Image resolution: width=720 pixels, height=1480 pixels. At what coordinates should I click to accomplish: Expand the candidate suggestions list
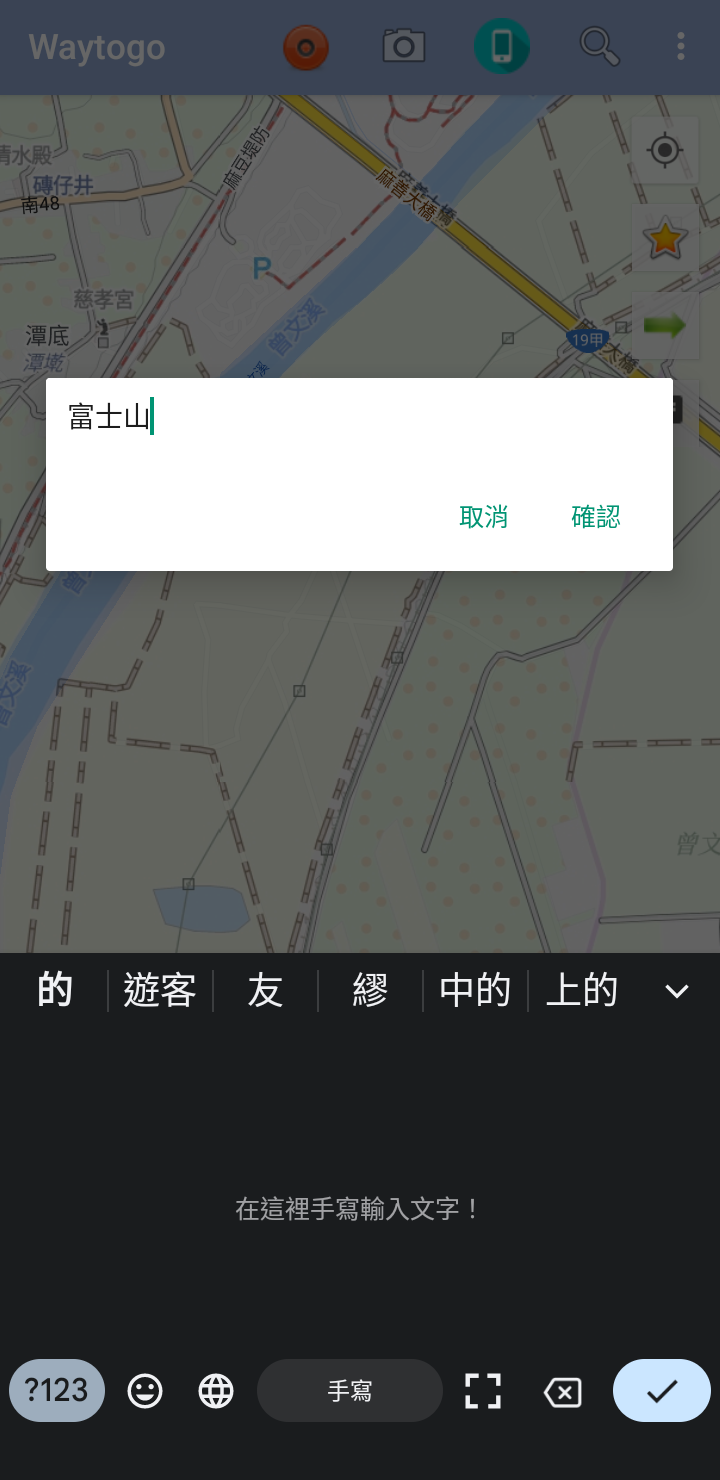pyautogui.click(x=677, y=991)
